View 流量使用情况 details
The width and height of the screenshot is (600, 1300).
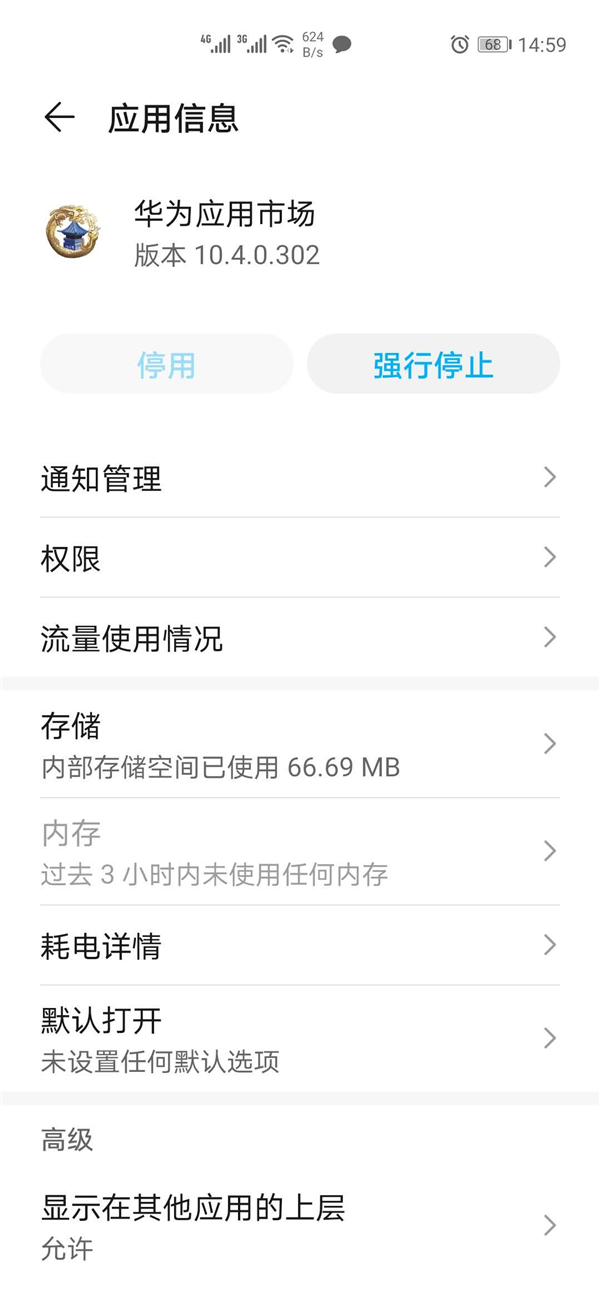pos(300,638)
